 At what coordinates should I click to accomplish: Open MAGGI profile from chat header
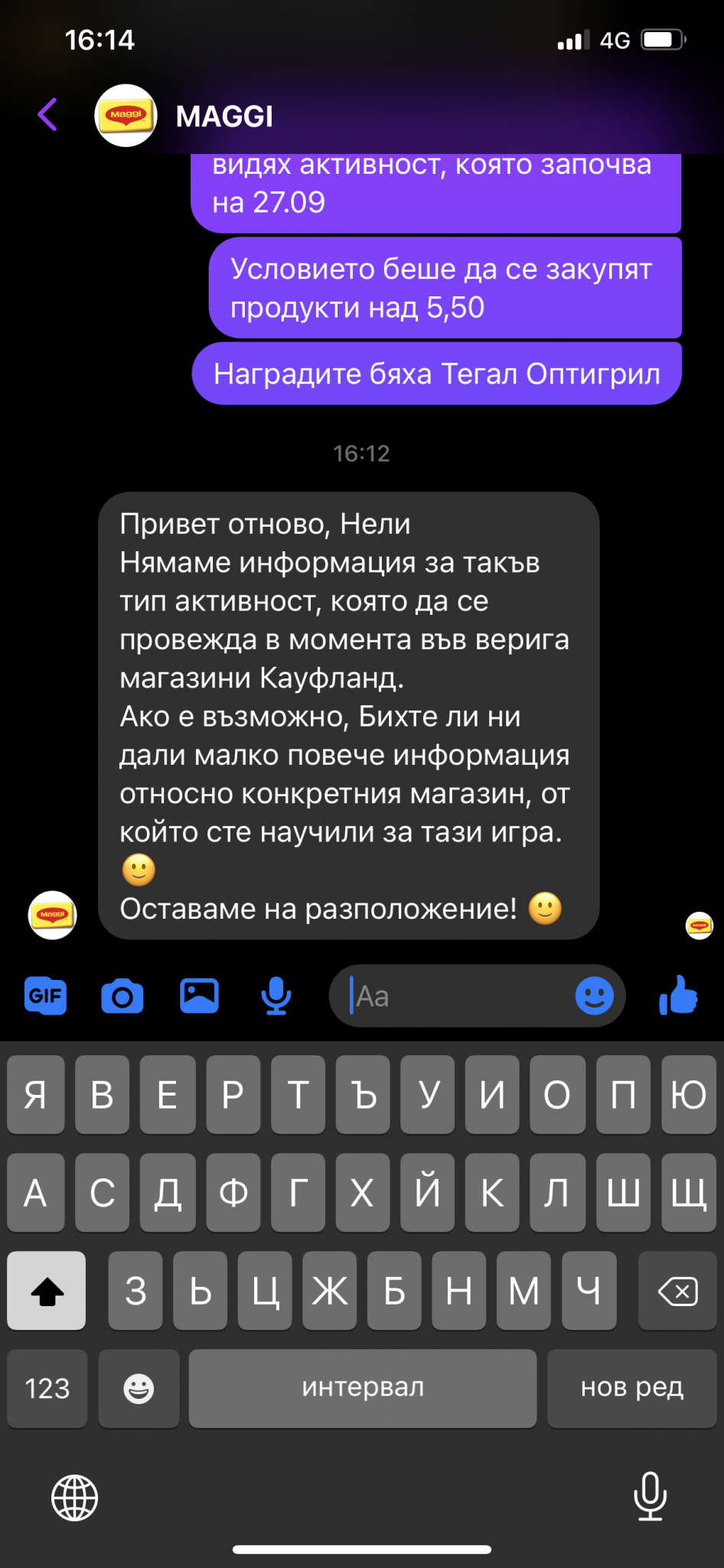click(x=223, y=116)
